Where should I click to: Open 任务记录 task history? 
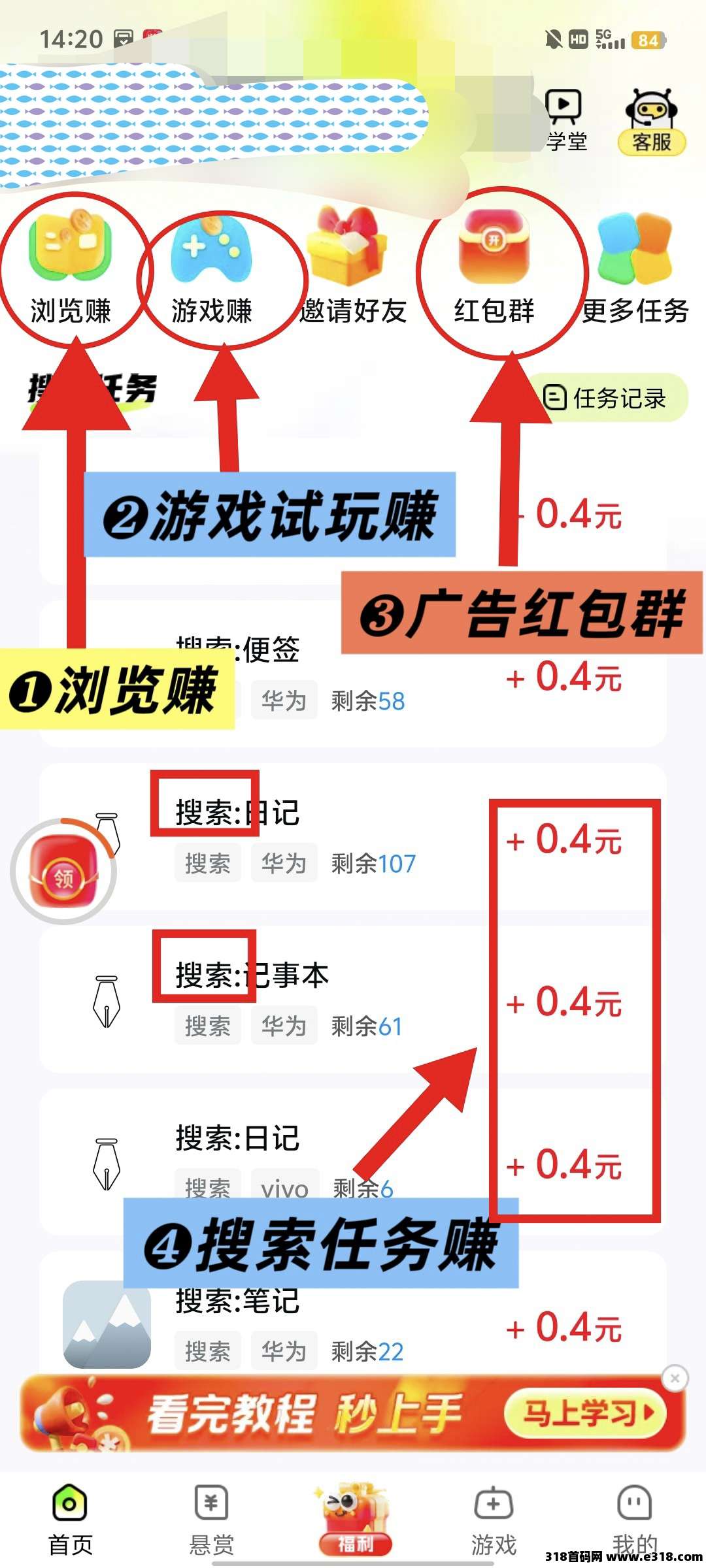[x=607, y=398]
